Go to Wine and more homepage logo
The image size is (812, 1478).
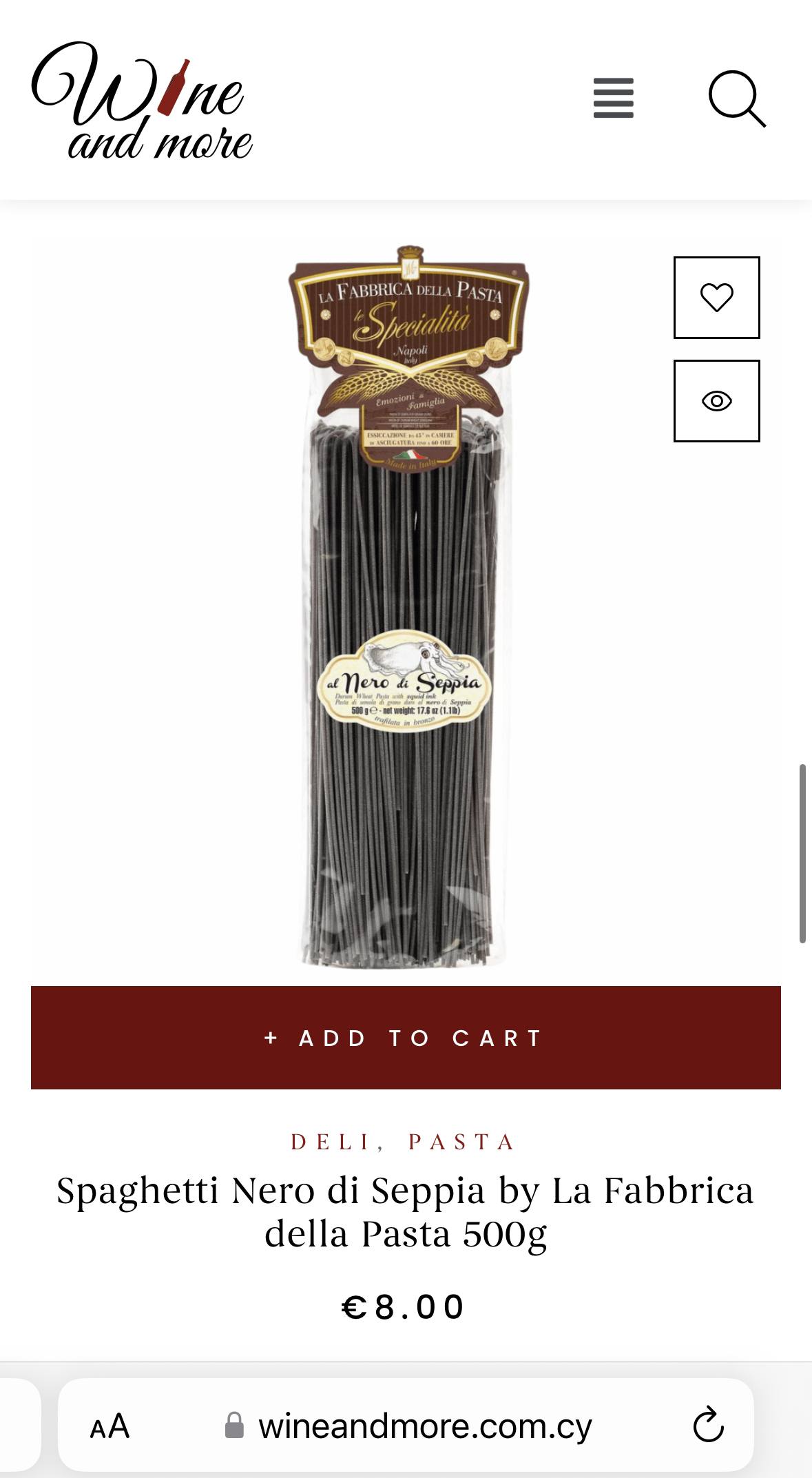tap(141, 101)
